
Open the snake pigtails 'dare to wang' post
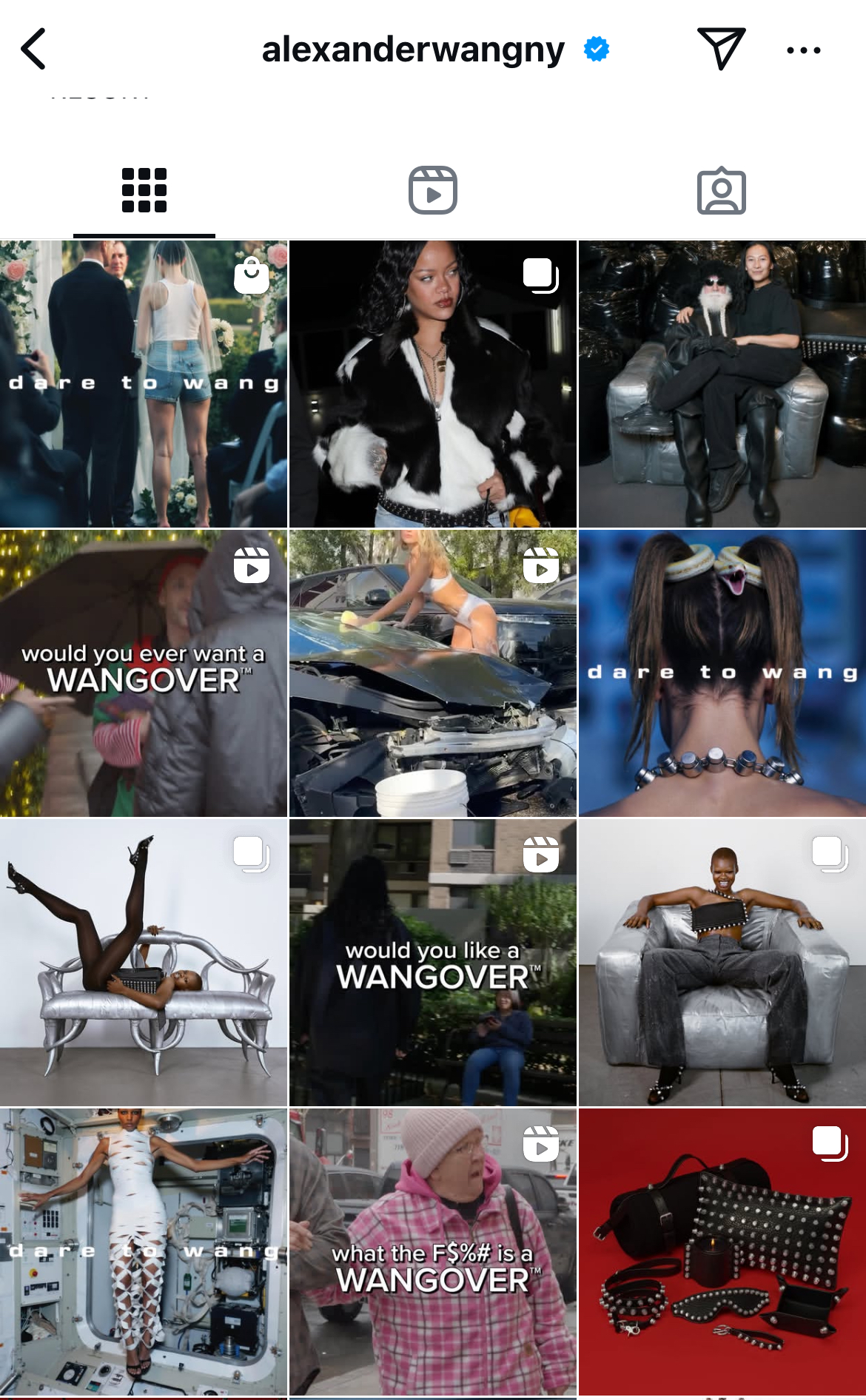pos(722,673)
